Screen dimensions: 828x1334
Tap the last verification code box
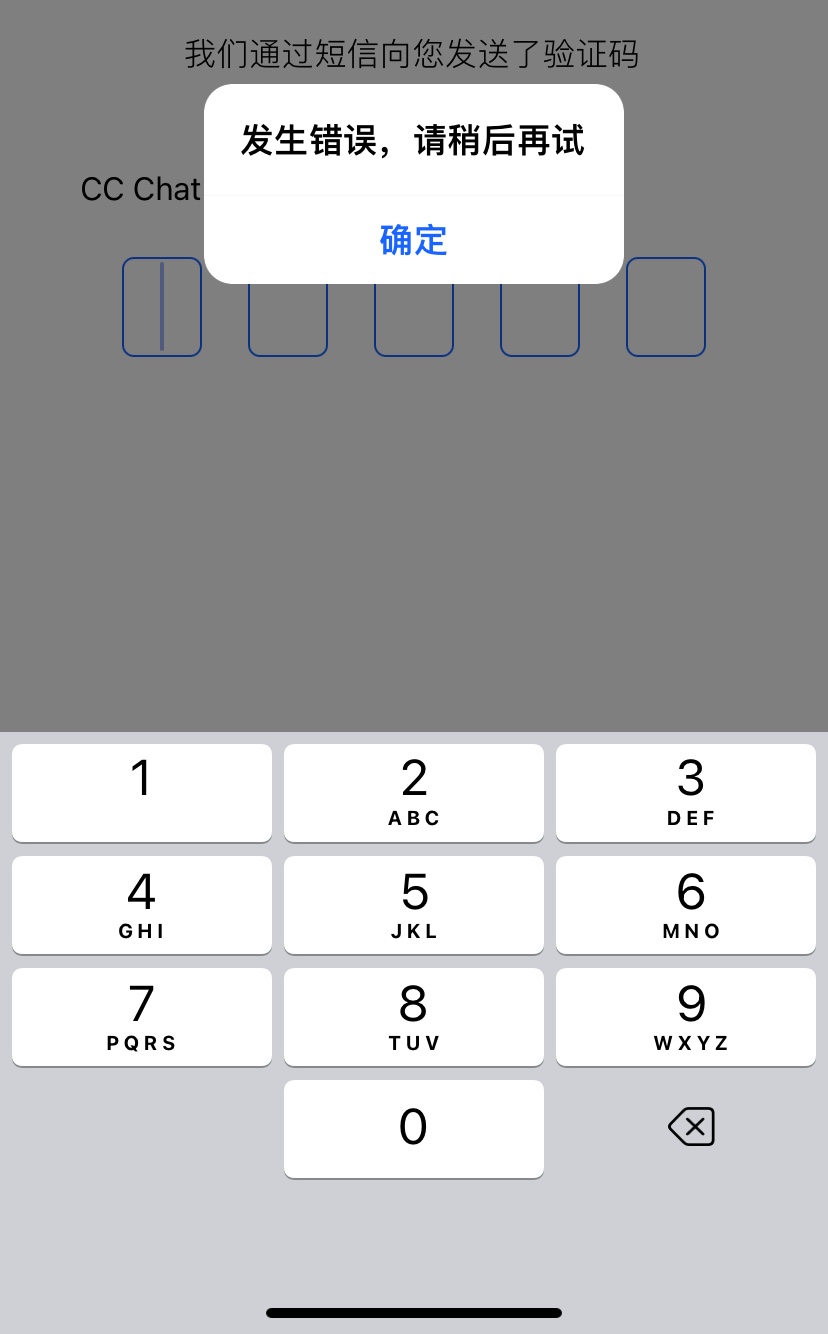coord(666,307)
